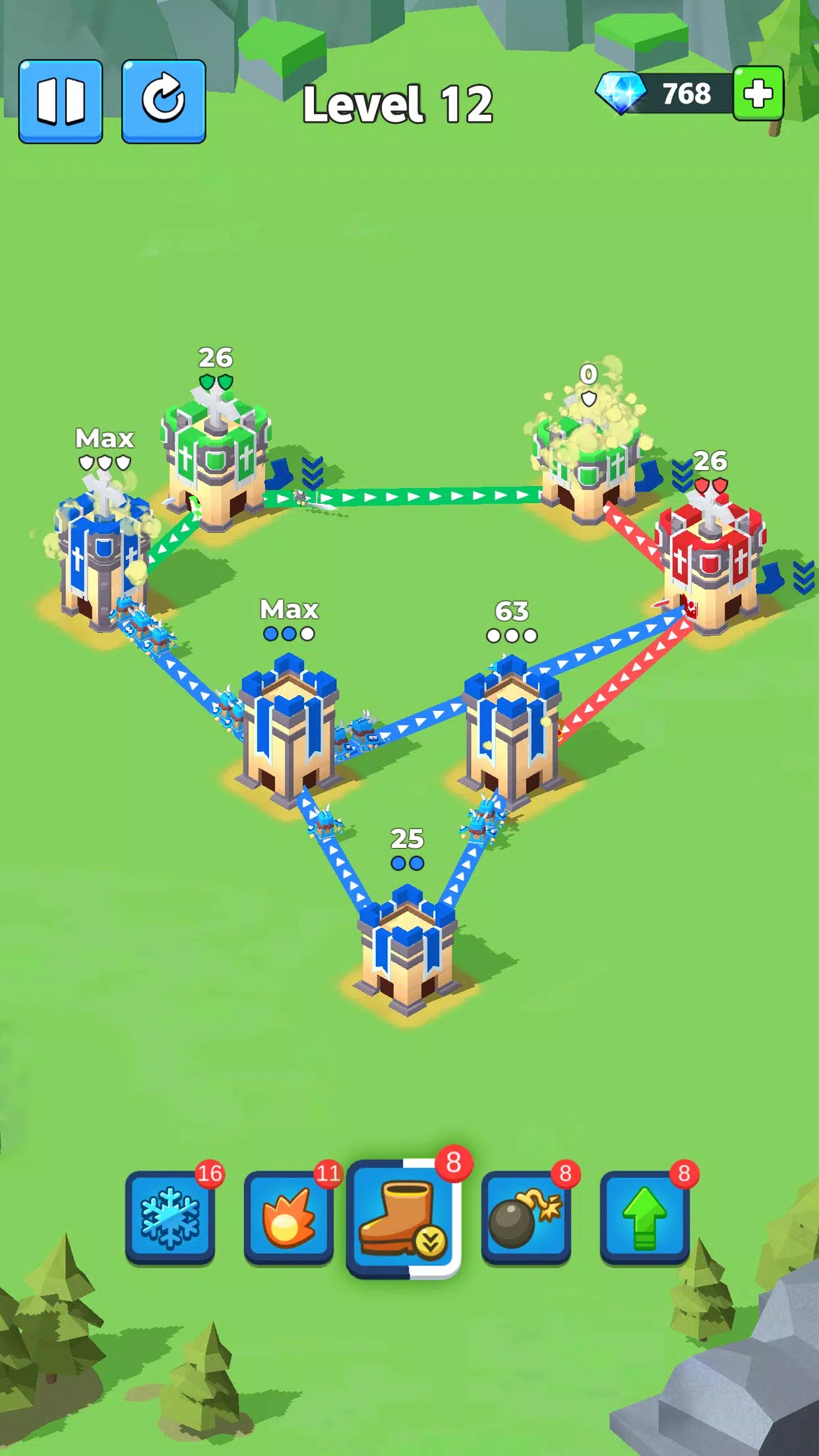The width and height of the screenshot is (819, 1456).
Task: Activate the green arrow upgrade power-up
Action: (x=644, y=1217)
